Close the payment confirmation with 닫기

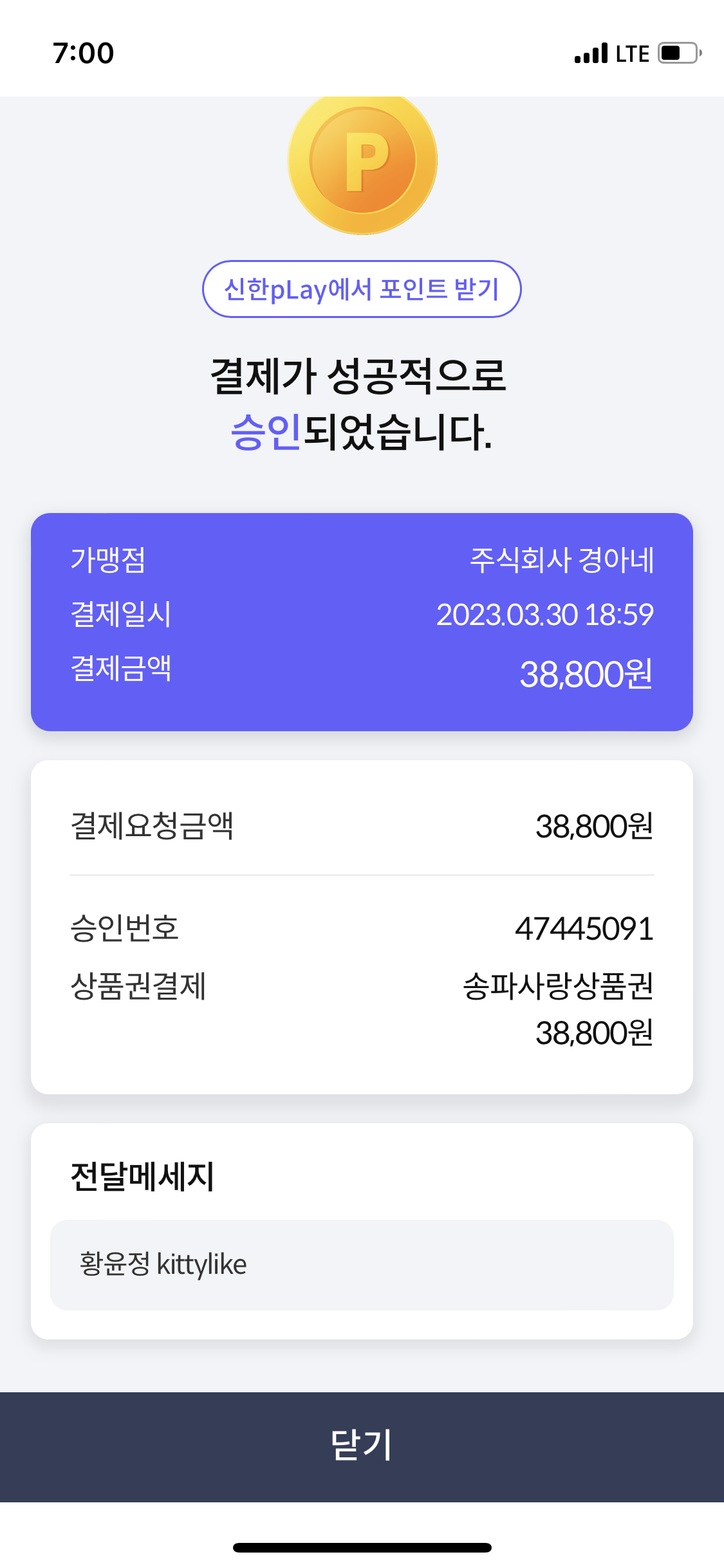(362, 1447)
